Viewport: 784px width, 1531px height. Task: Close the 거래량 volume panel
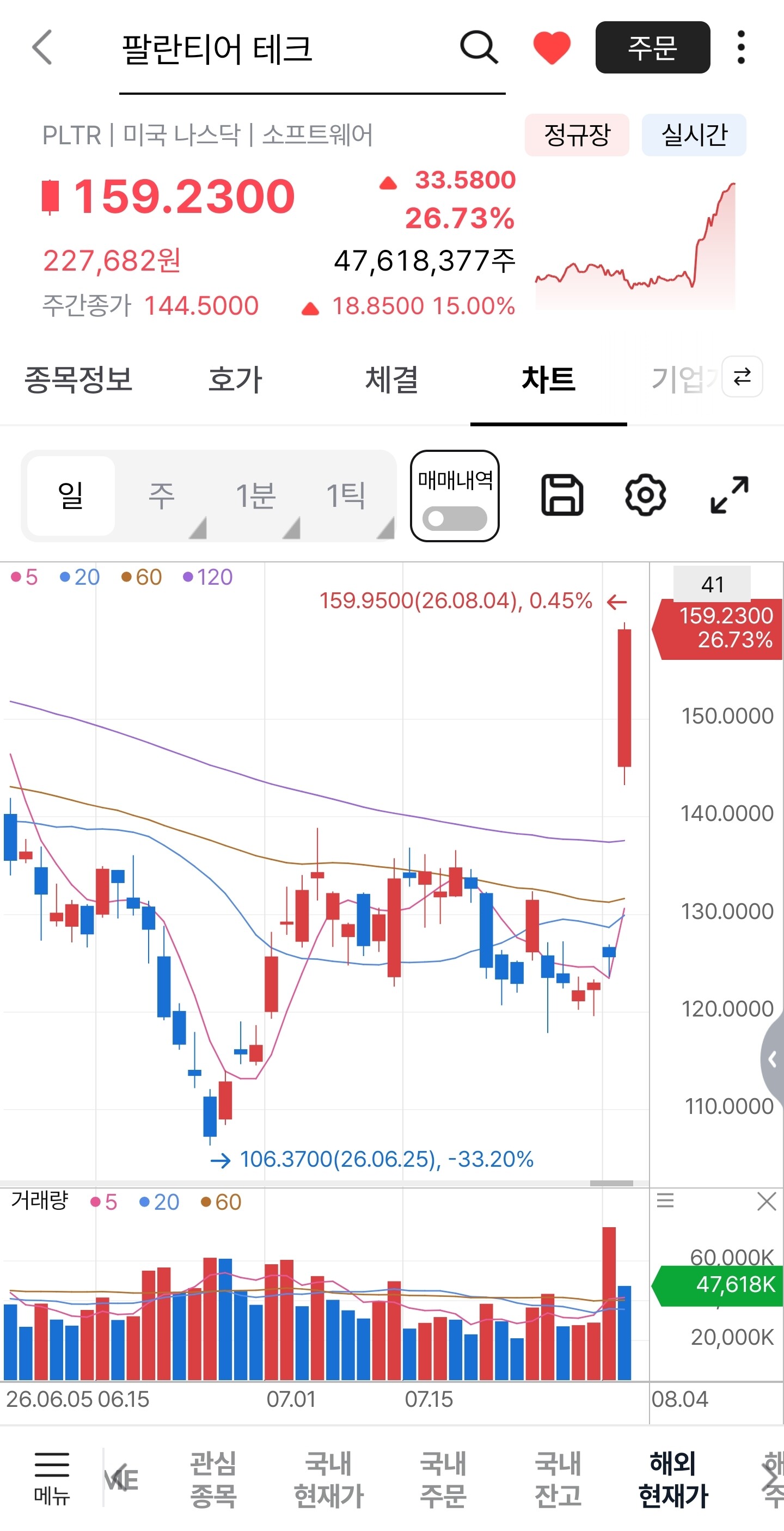click(x=767, y=1201)
